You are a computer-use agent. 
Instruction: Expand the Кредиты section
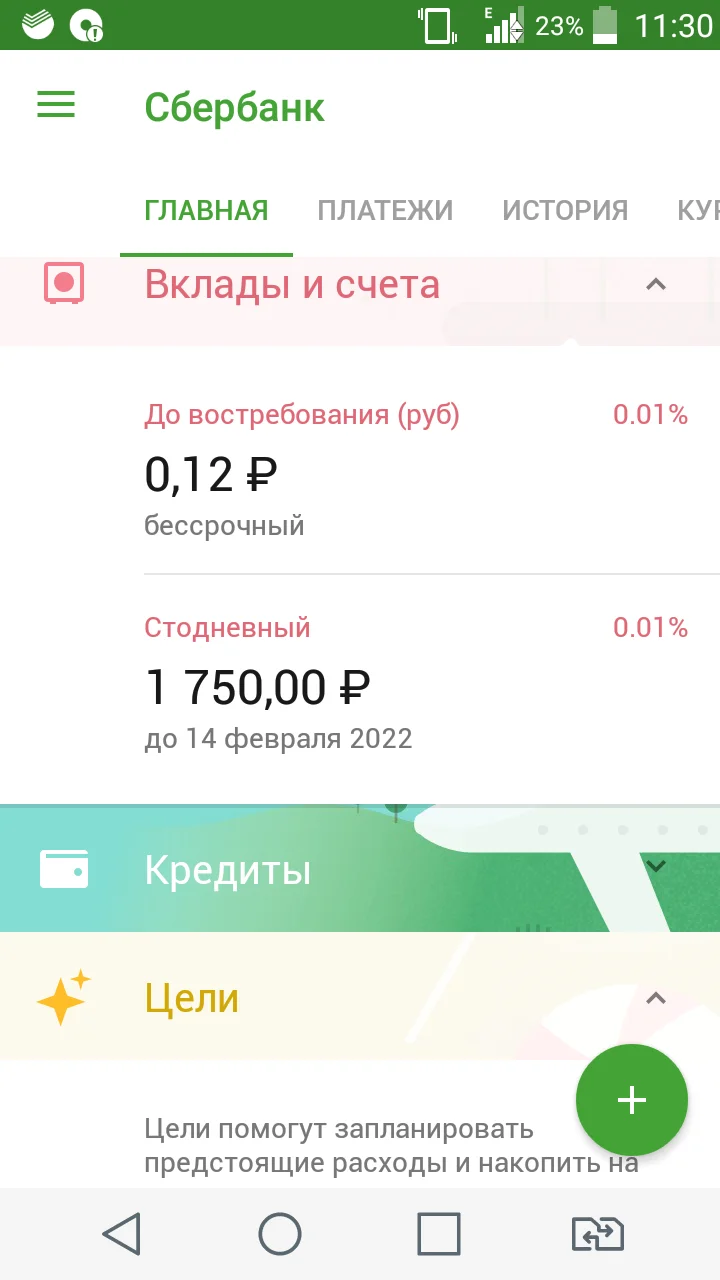tap(656, 868)
